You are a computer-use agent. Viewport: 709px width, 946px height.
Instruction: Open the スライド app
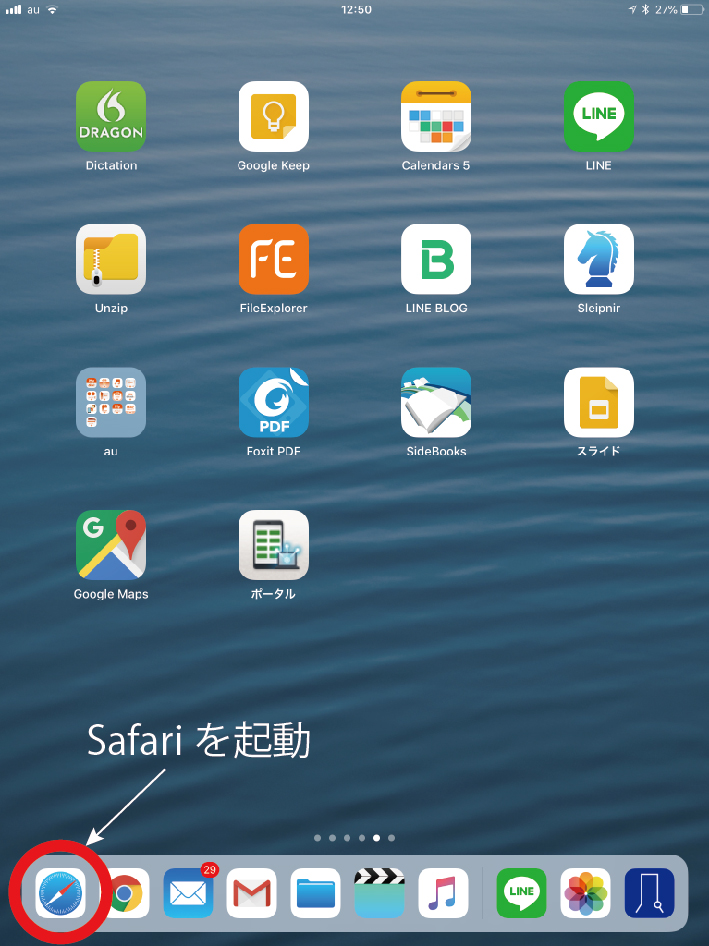pos(598,402)
